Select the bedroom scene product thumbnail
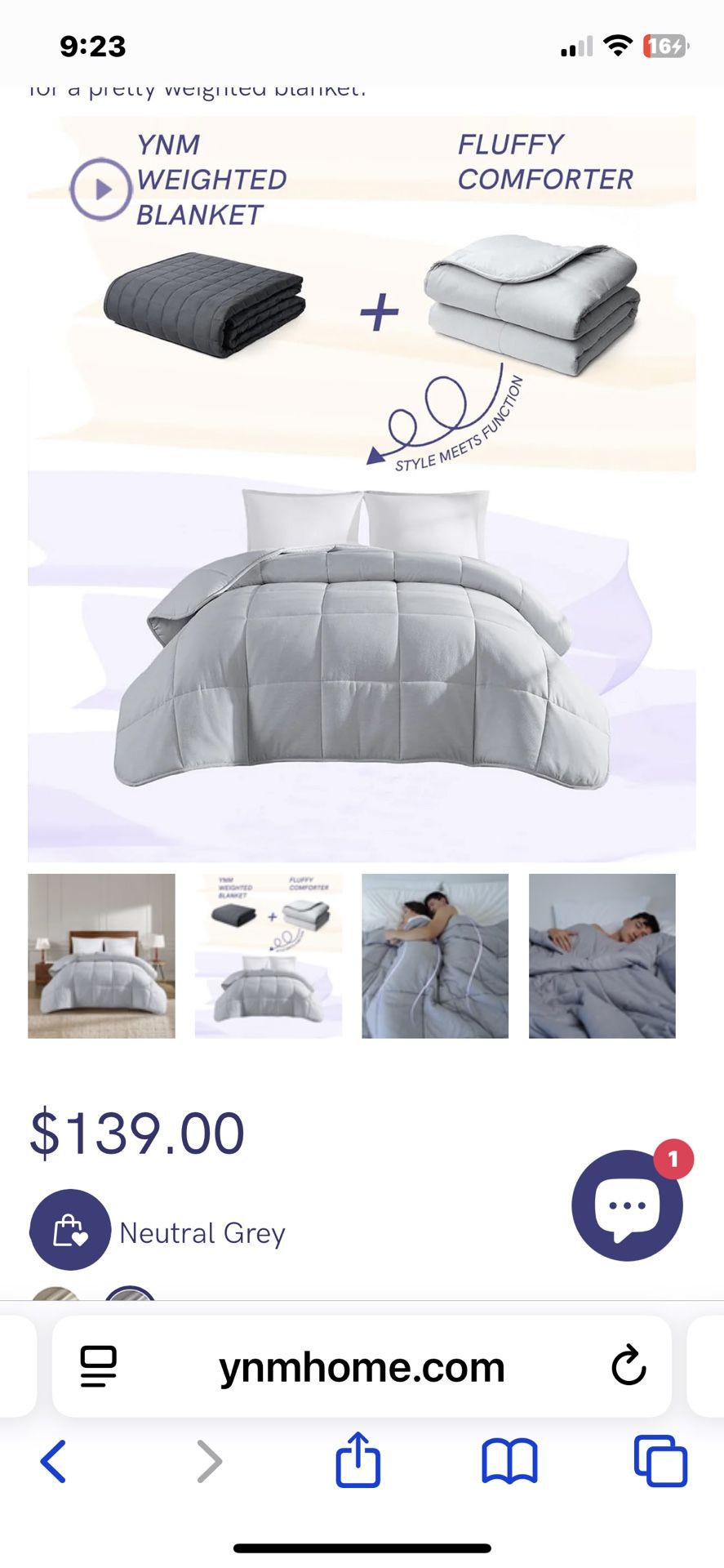The height and width of the screenshot is (1568, 724). pyautogui.click(x=101, y=956)
